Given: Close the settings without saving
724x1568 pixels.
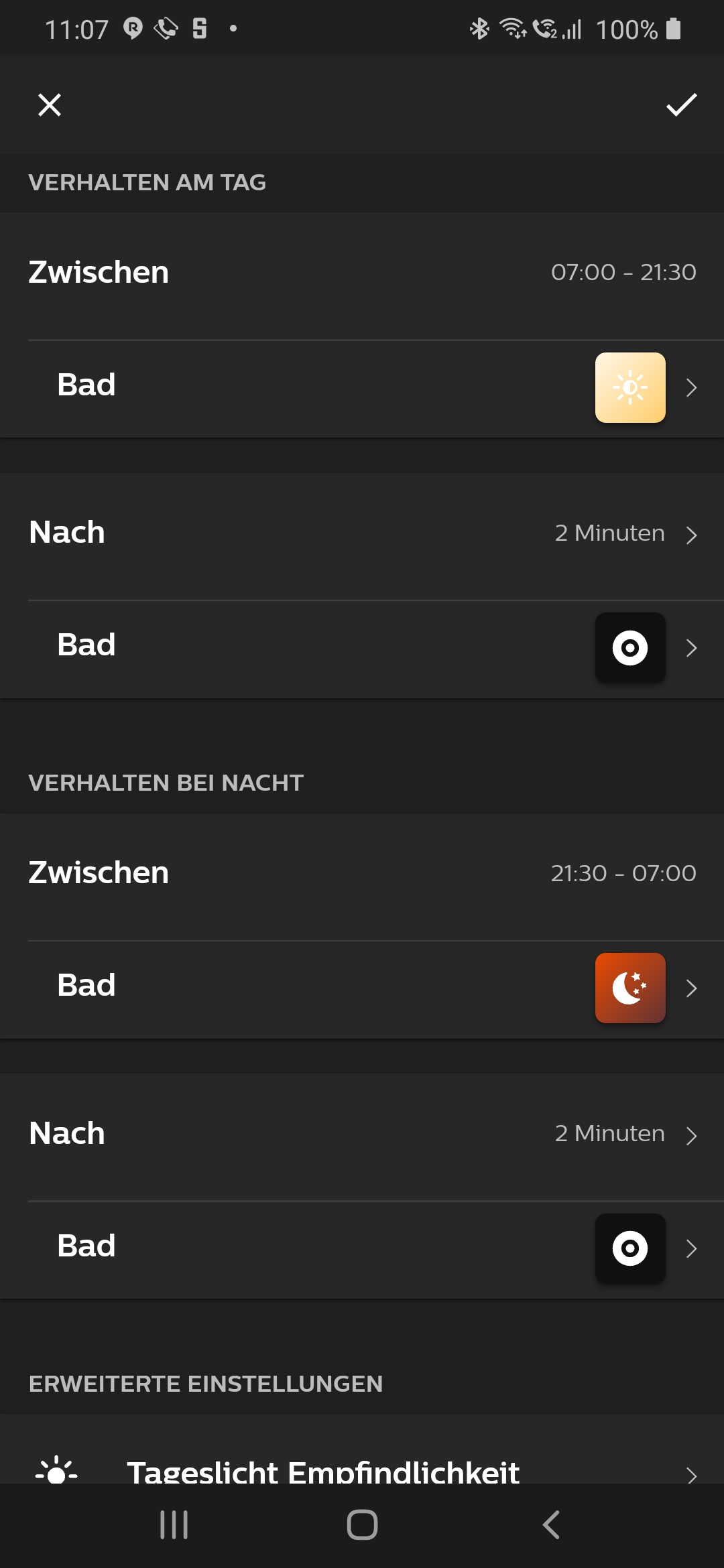Looking at the screenshot, I should (x=50, y=105).
